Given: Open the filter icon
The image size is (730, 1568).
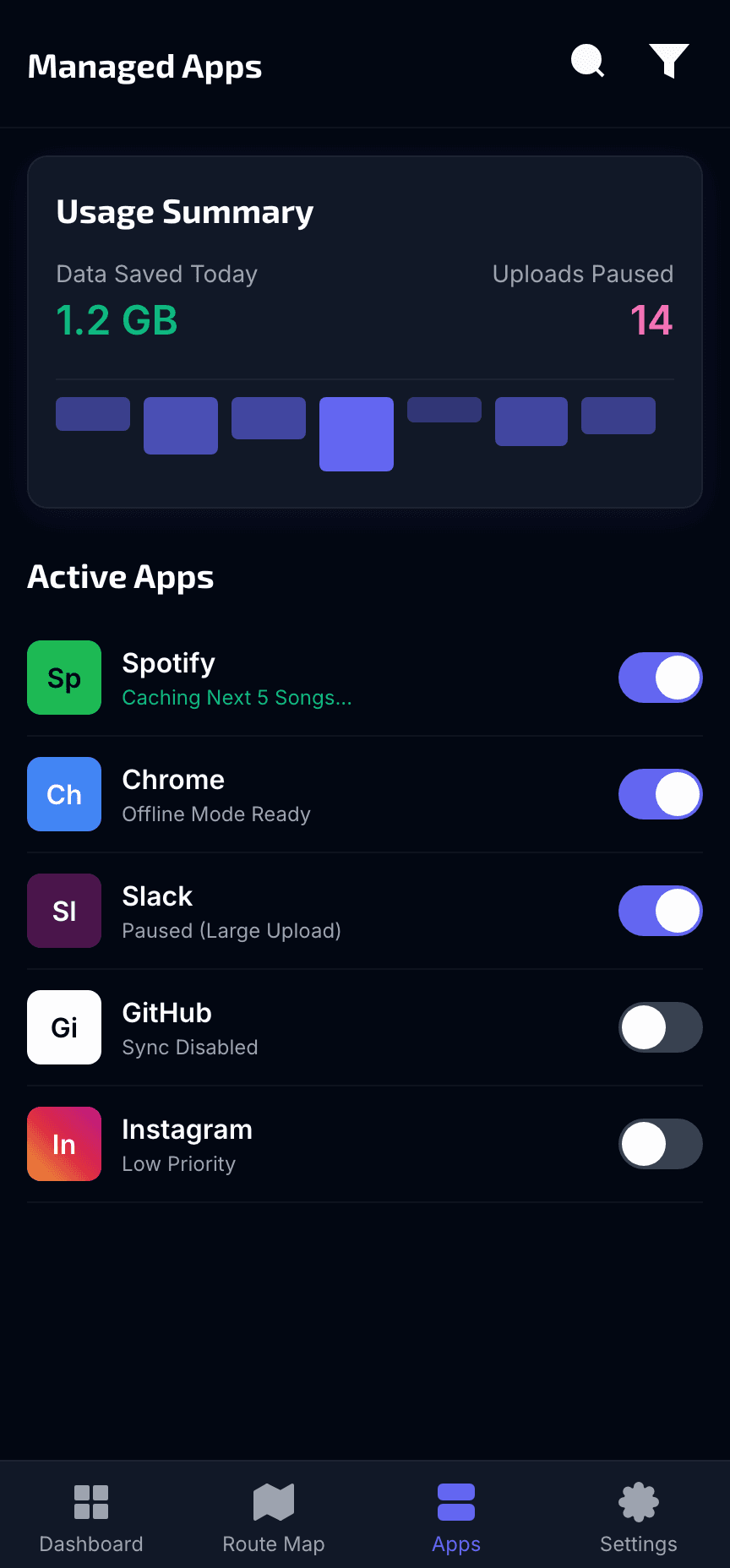Looking at the screenshot, I should pos(668,61).
